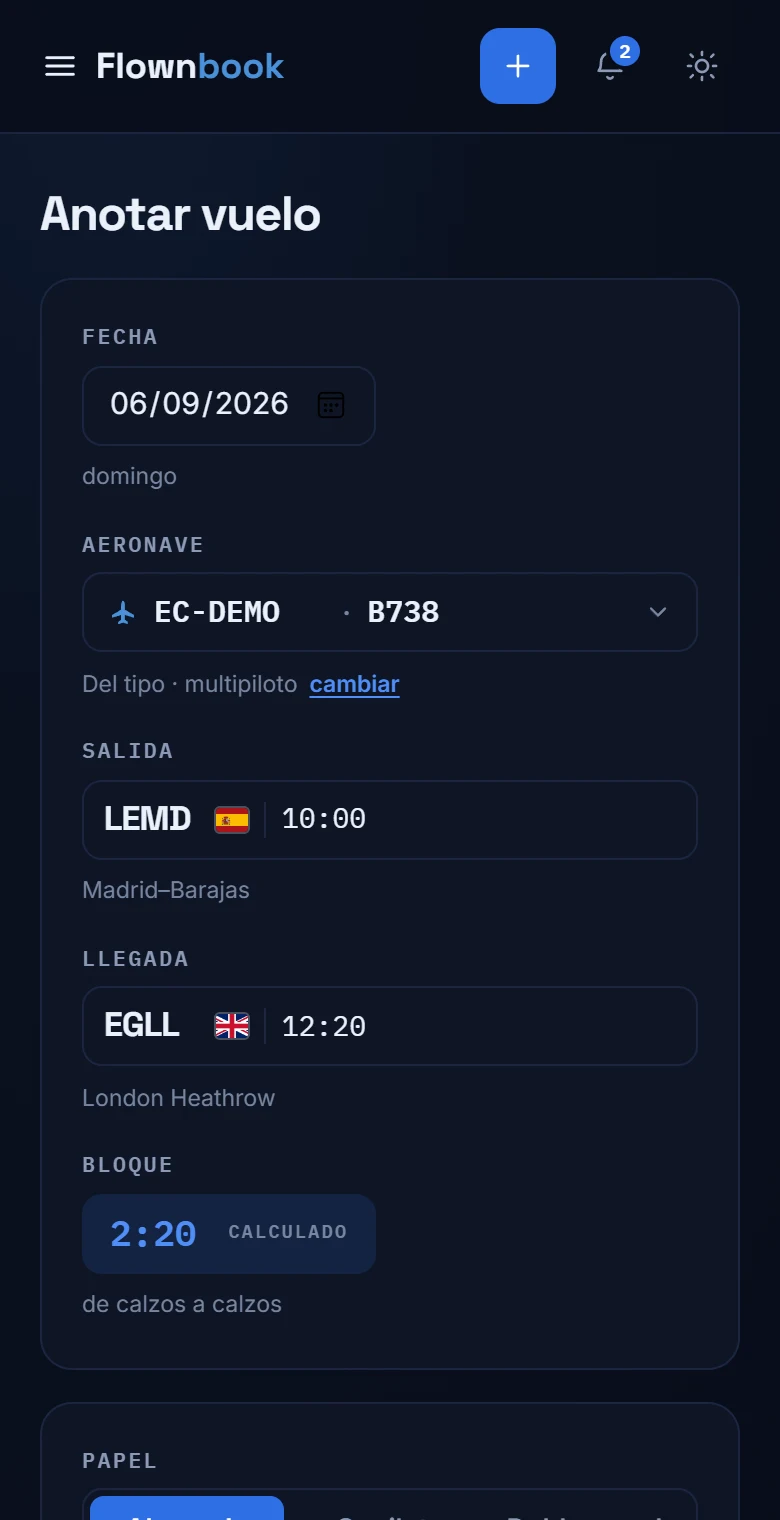The image size is (780, 1520).
Task: Expand the EC-DEMO aircraft dropdown
Action: point(390,612)
